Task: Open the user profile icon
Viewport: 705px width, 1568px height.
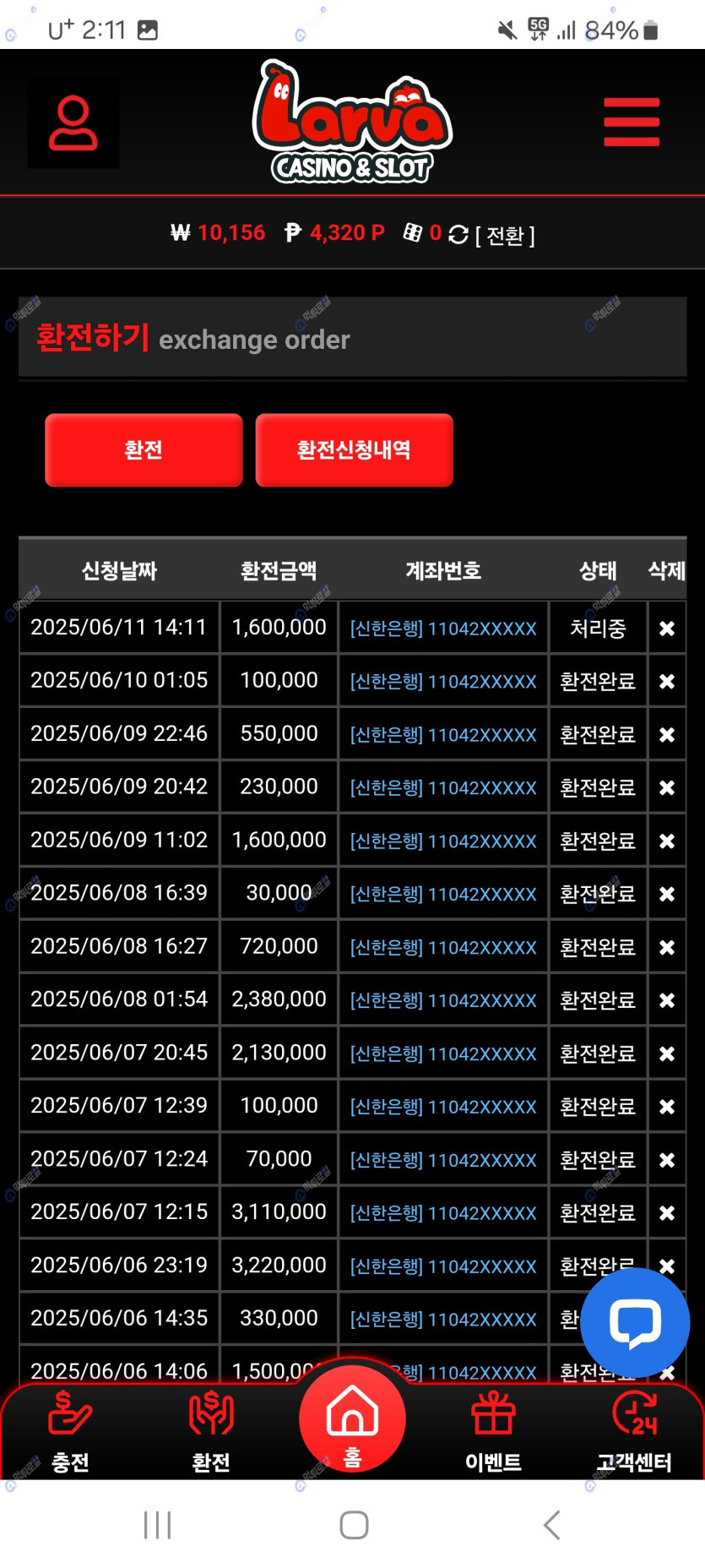Action: tap(73, 123)
